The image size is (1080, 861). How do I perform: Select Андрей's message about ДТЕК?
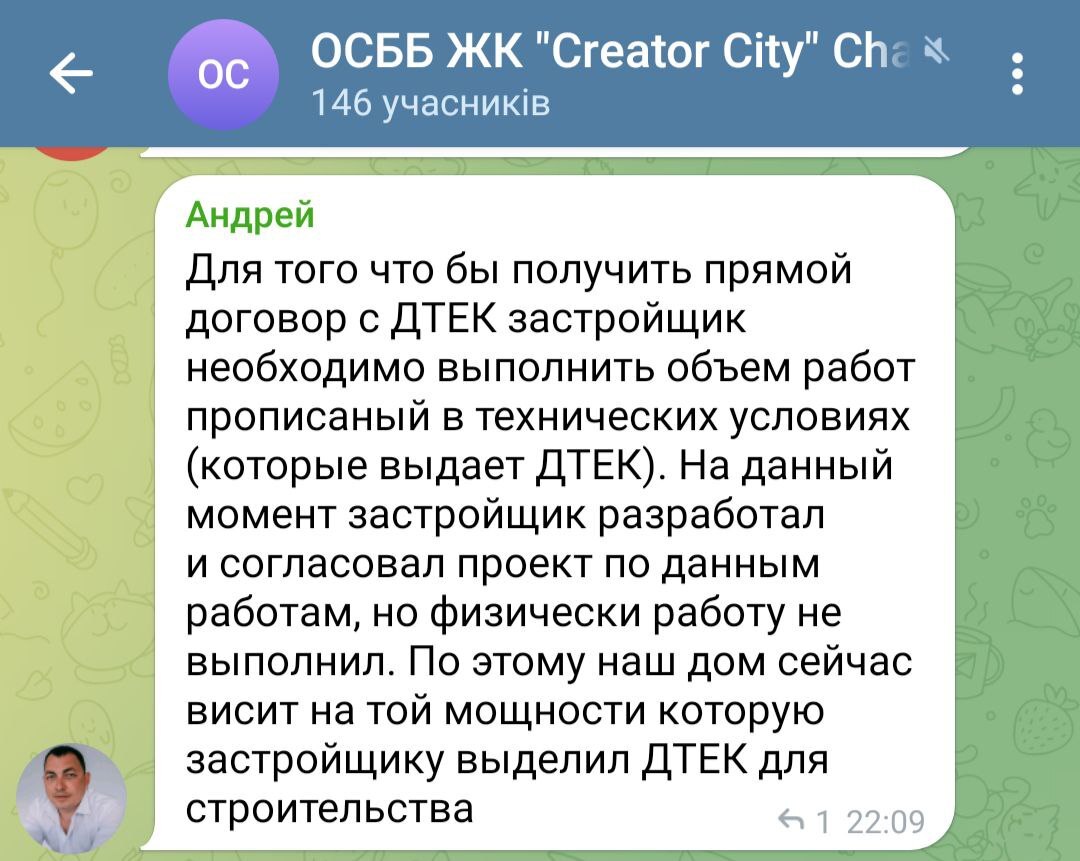click(550, 520)
